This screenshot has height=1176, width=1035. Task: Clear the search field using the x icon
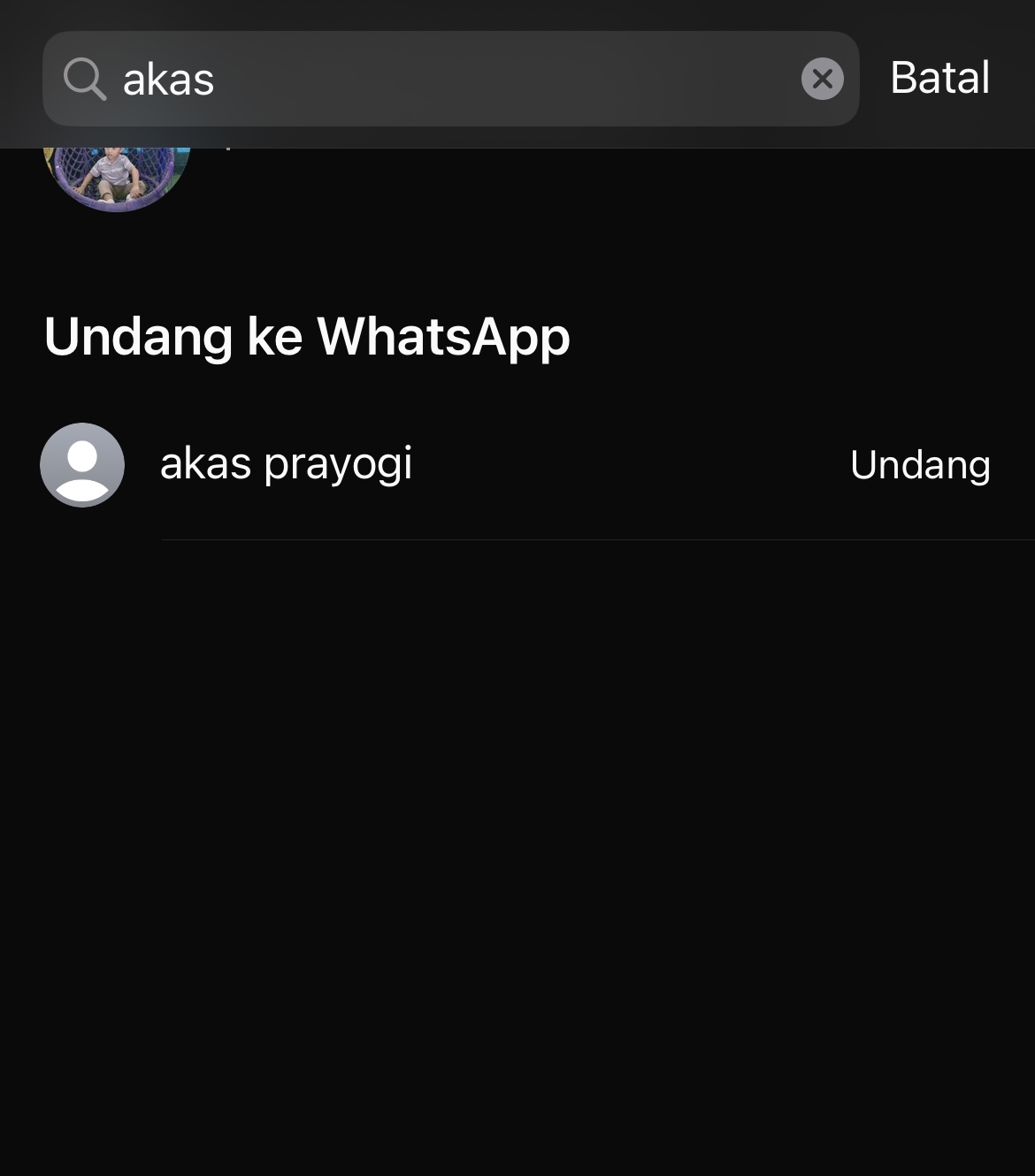pyautogui.click(x=822, y=79)
